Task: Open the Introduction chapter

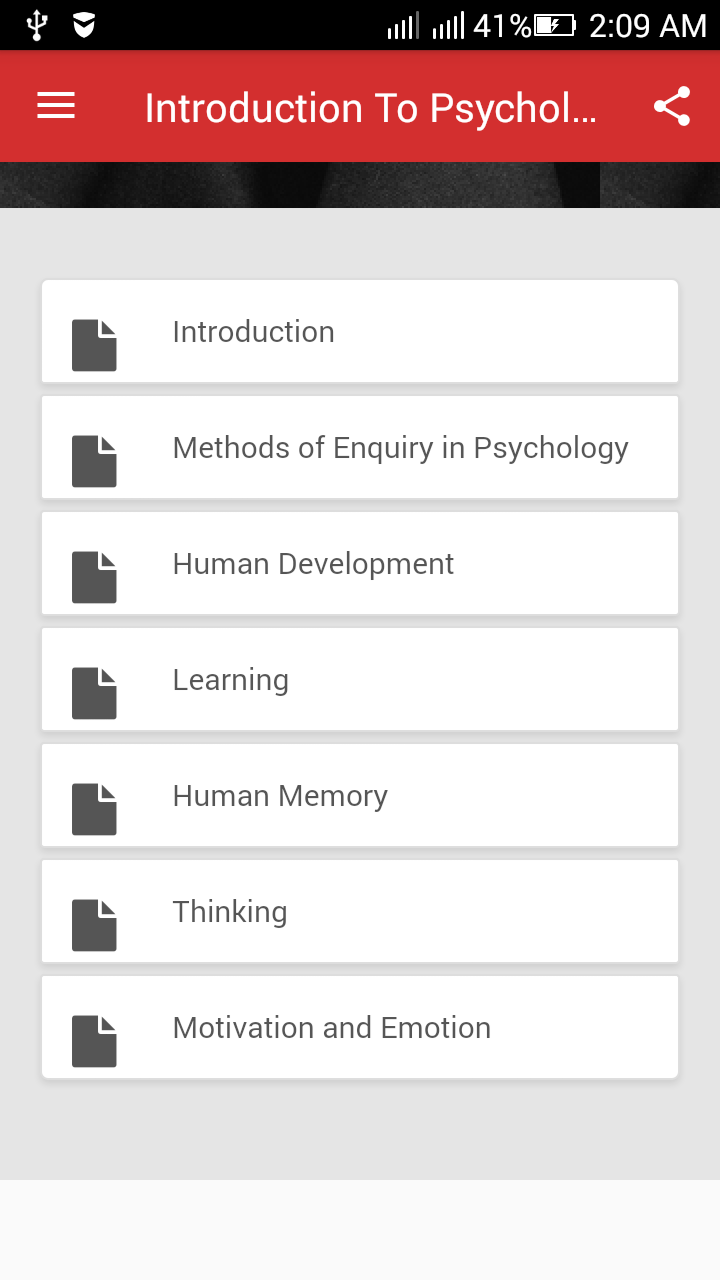Action: click(x=360, y=331)
